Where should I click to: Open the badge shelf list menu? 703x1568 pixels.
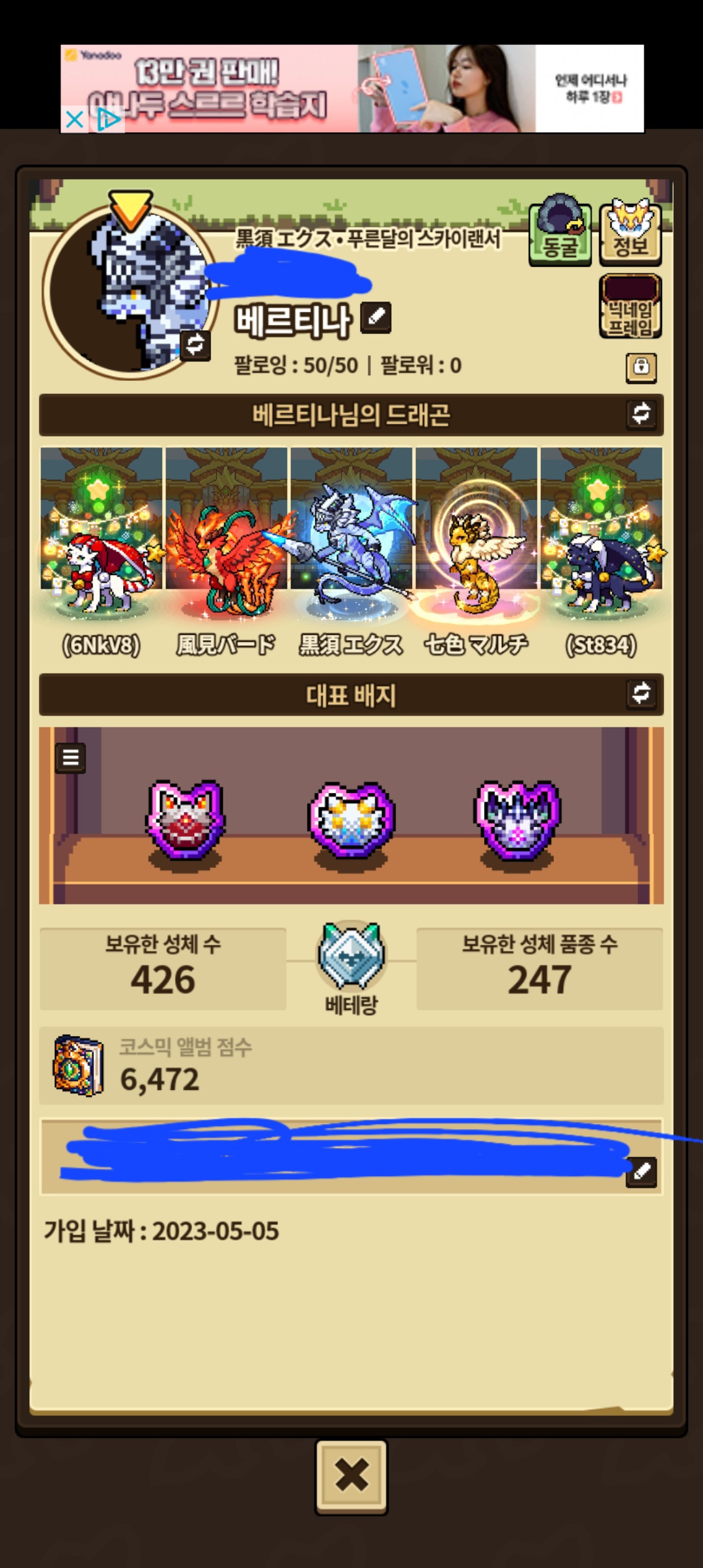point(70,757)
